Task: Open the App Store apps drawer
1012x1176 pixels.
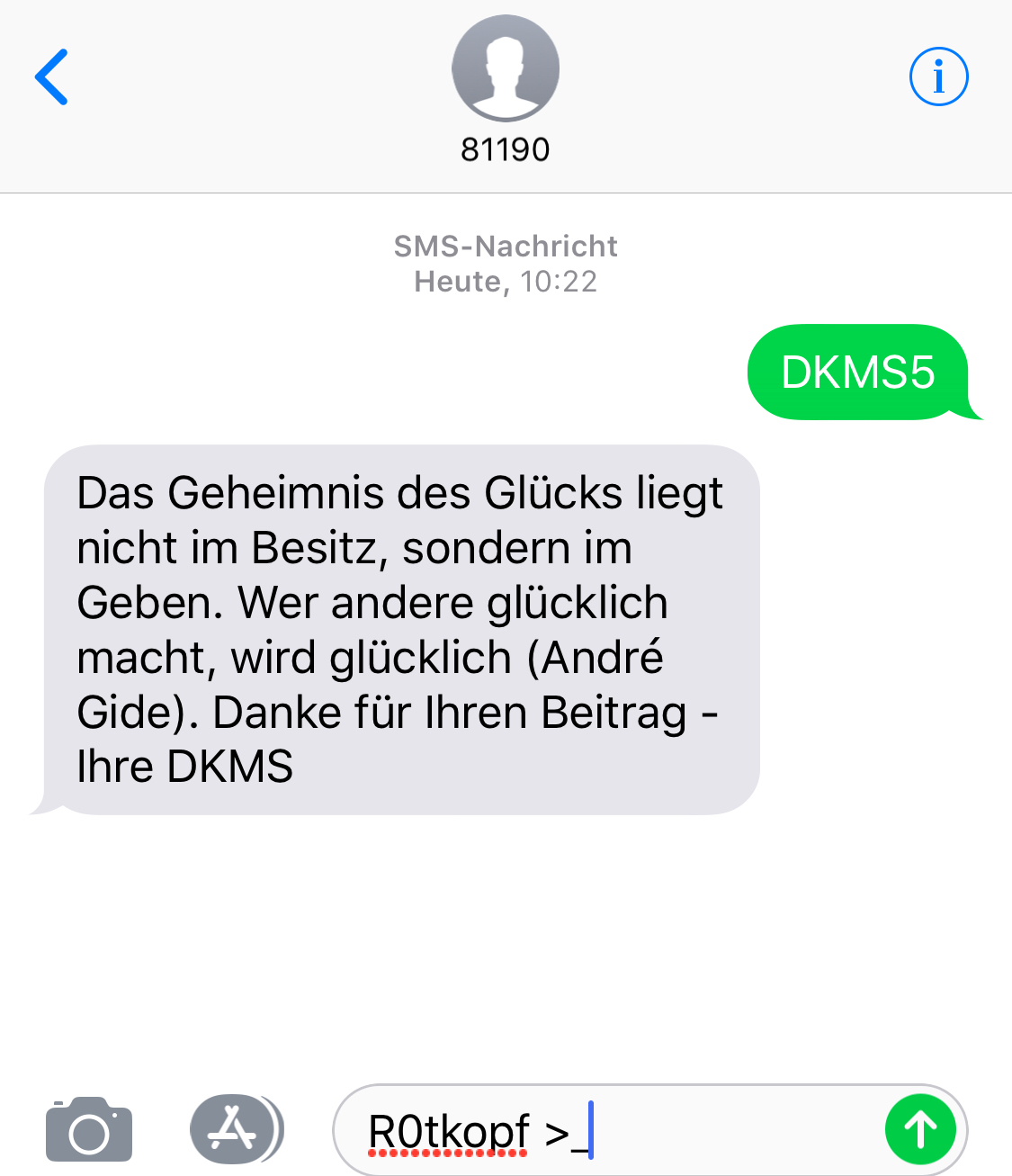Action: click(237, 1129)
